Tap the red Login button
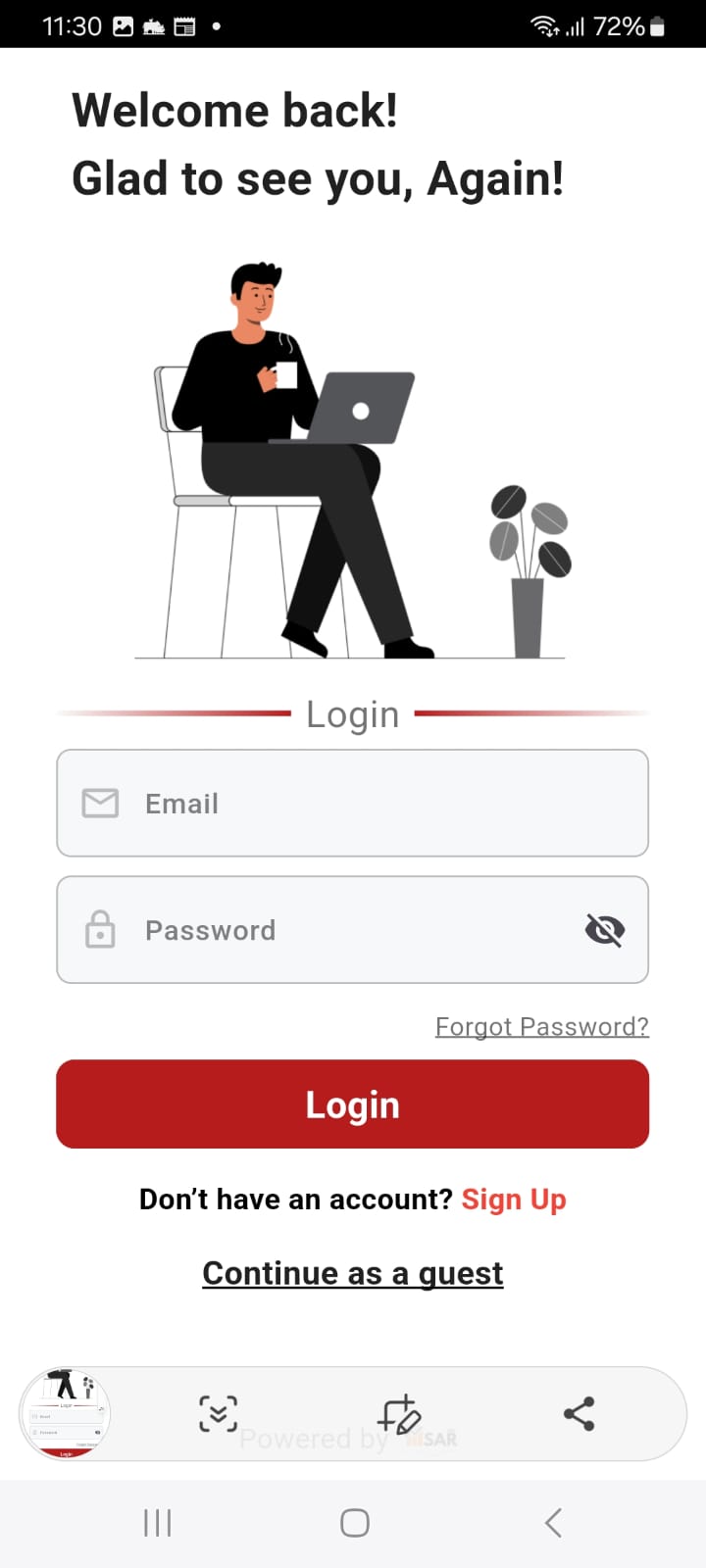This screenshot has width=706, height=1568. pyautogui.click(x=353, y=1103)
